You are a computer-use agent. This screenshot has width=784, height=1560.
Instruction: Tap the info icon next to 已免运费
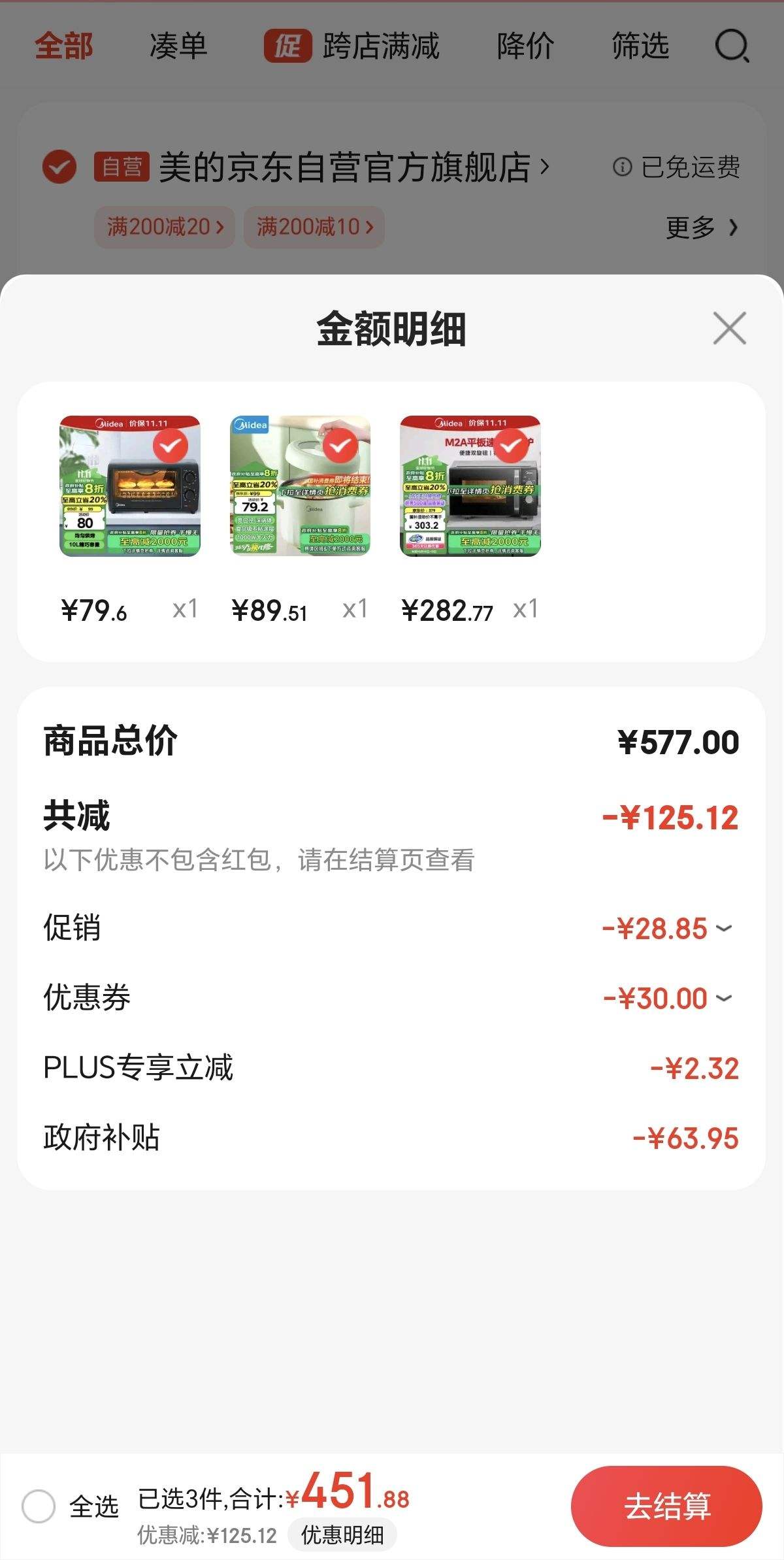point(623,167)
